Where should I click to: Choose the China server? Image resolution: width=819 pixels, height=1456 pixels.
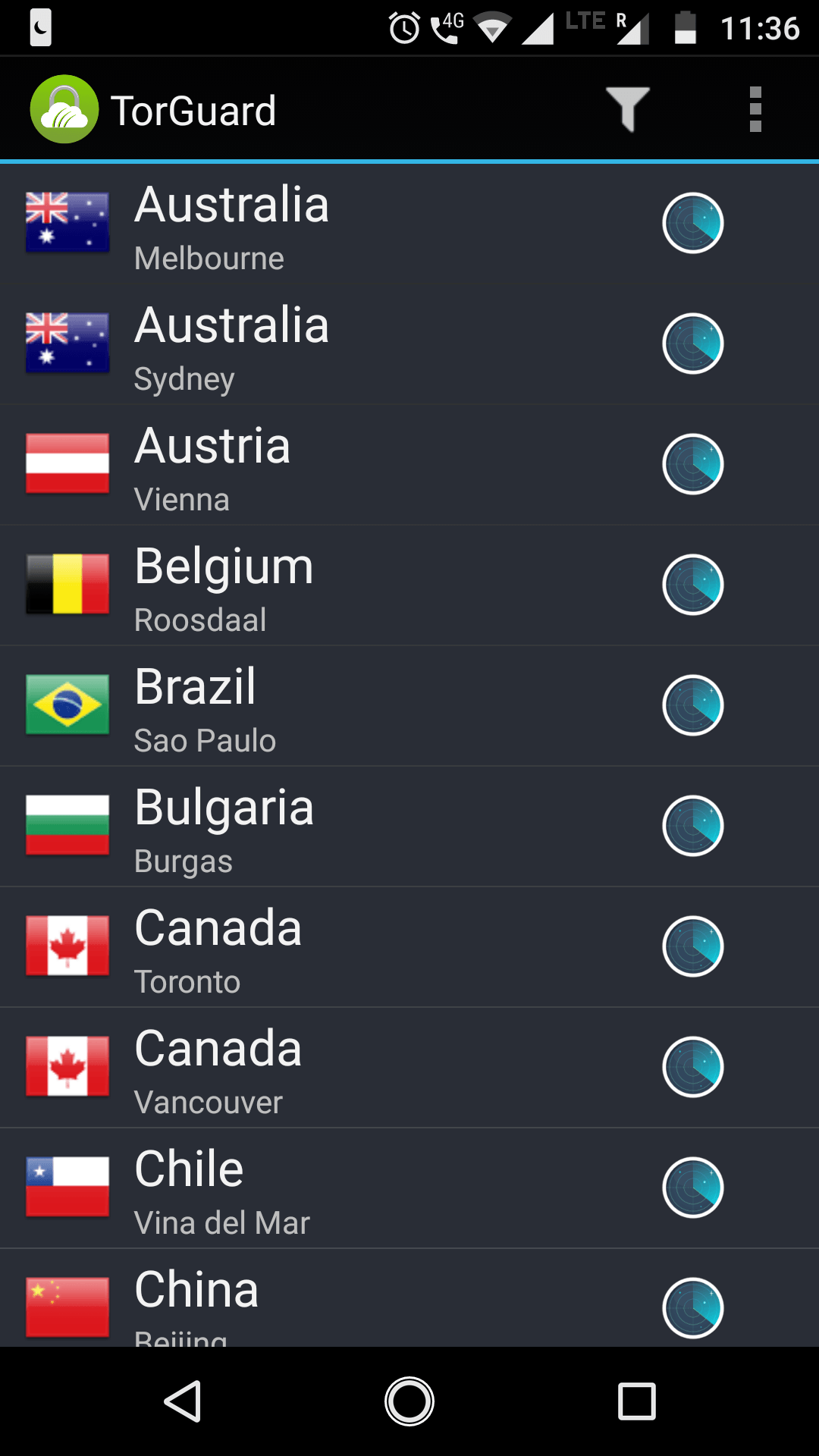pyautogui.click(x=303, y=1301)
